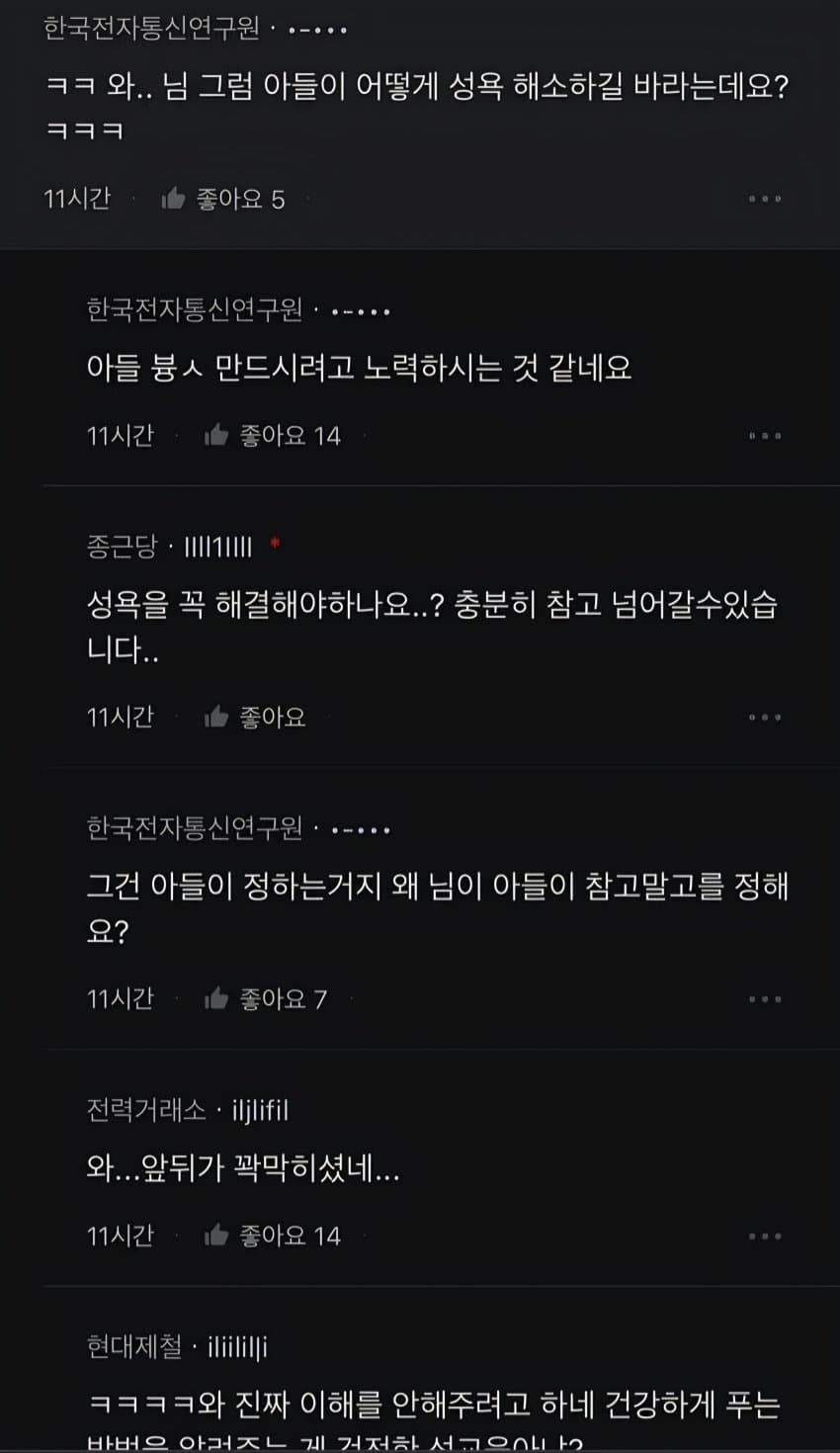This screenshot has height=1453, width=840.
Task: Like the comment starting "ㅋㅋ 와.. 님 그럼"
Action: pyautogui.click(x=175, y=199)
